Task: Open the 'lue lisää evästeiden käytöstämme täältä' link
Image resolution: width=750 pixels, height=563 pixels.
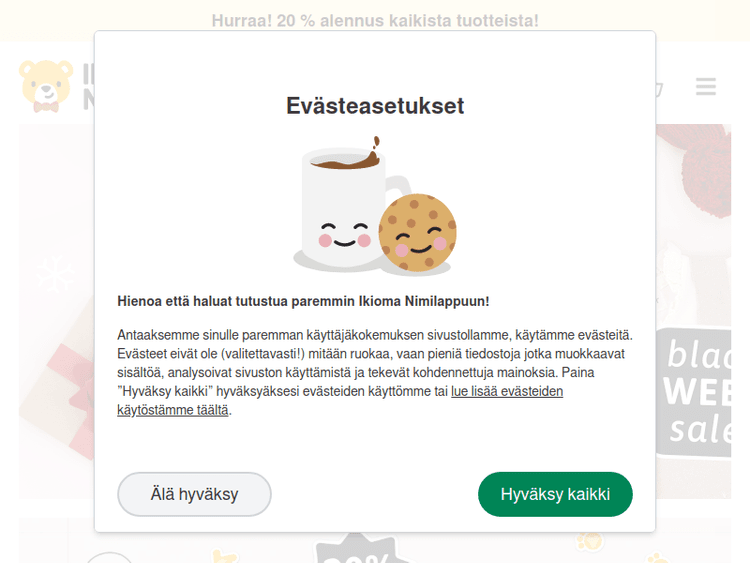Action: tap(506, 391)
